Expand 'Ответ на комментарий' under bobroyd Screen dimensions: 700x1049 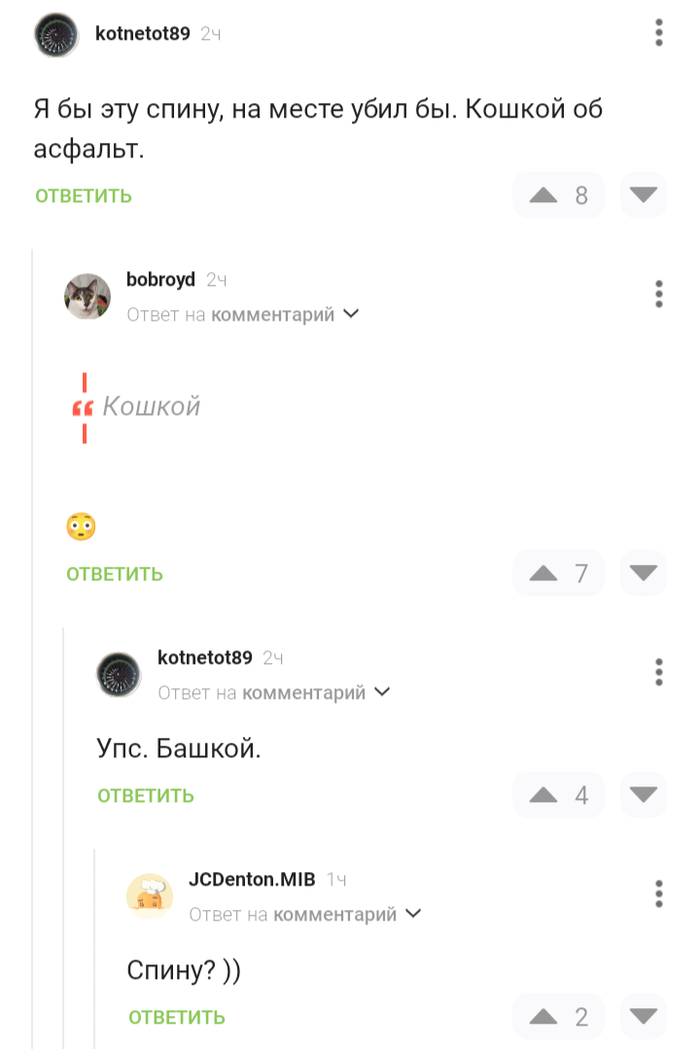(242, 314)
